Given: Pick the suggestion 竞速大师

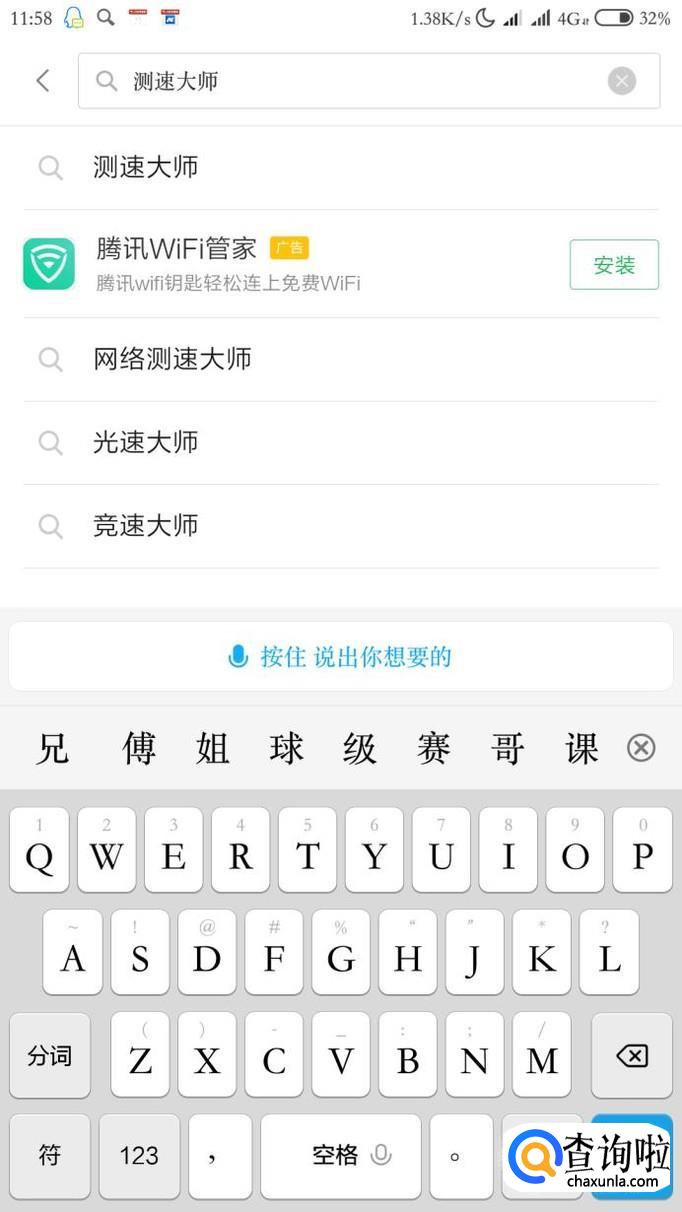Looking at the screenshot, I should [146, 525].
